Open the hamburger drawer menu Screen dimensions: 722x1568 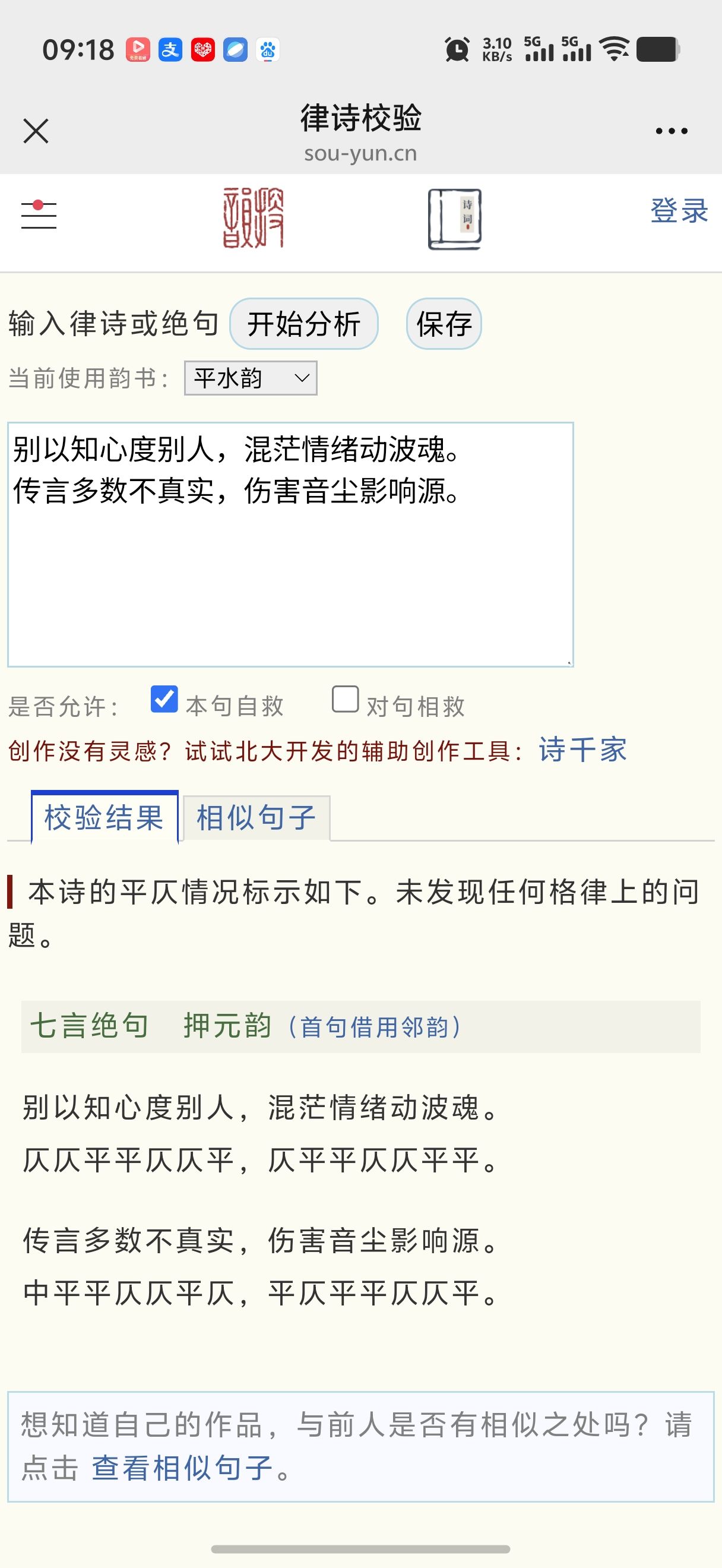[x=39, y=215]
